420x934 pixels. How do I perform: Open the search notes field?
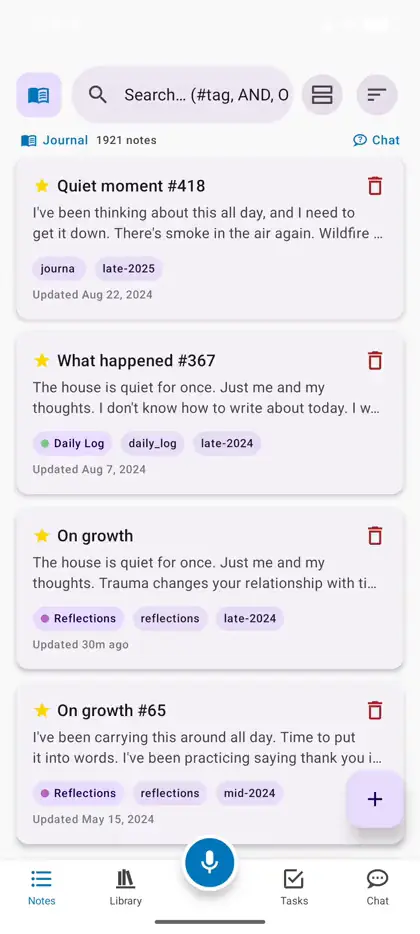182,95
